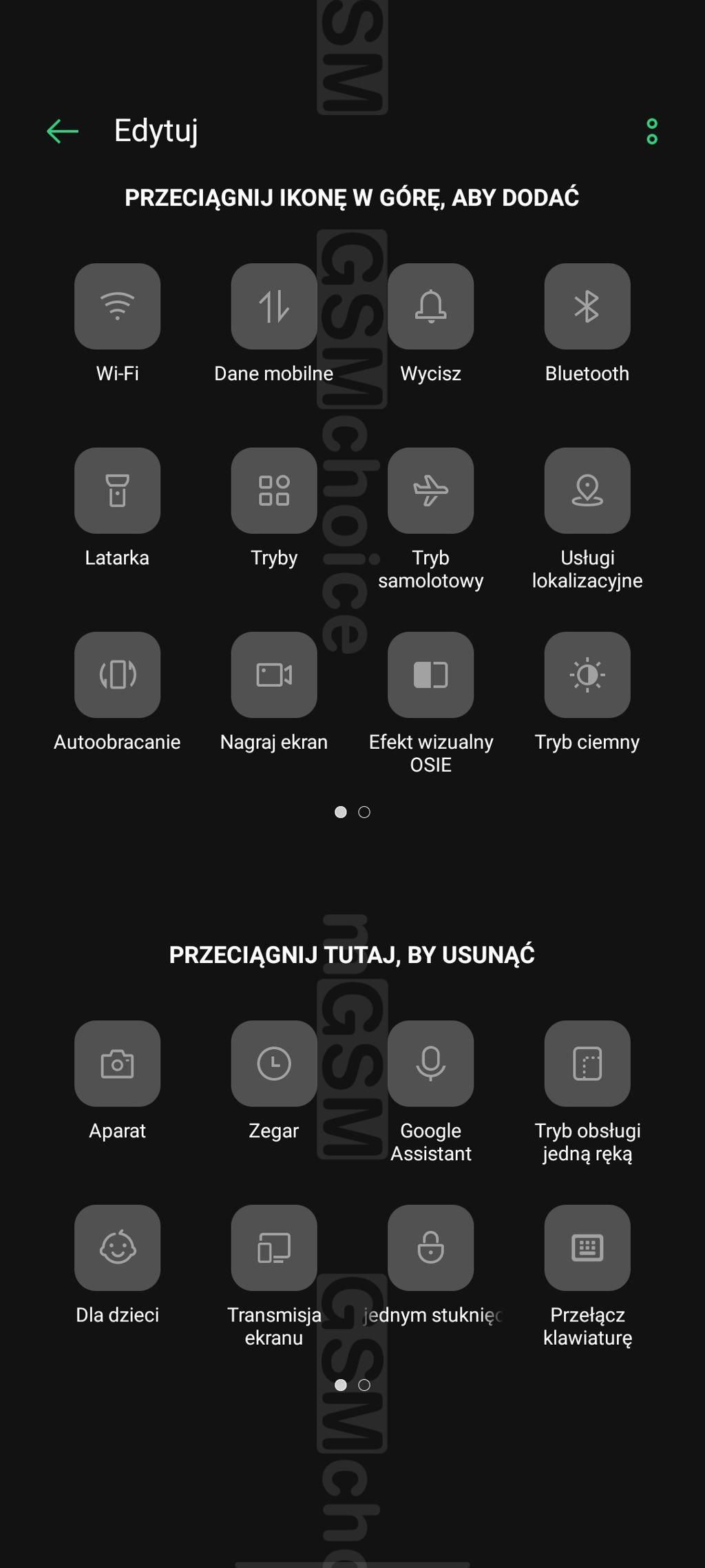Tap the Dla dzieci tile
Viewport: 705px width, 1568px height.
(117, 1248)
